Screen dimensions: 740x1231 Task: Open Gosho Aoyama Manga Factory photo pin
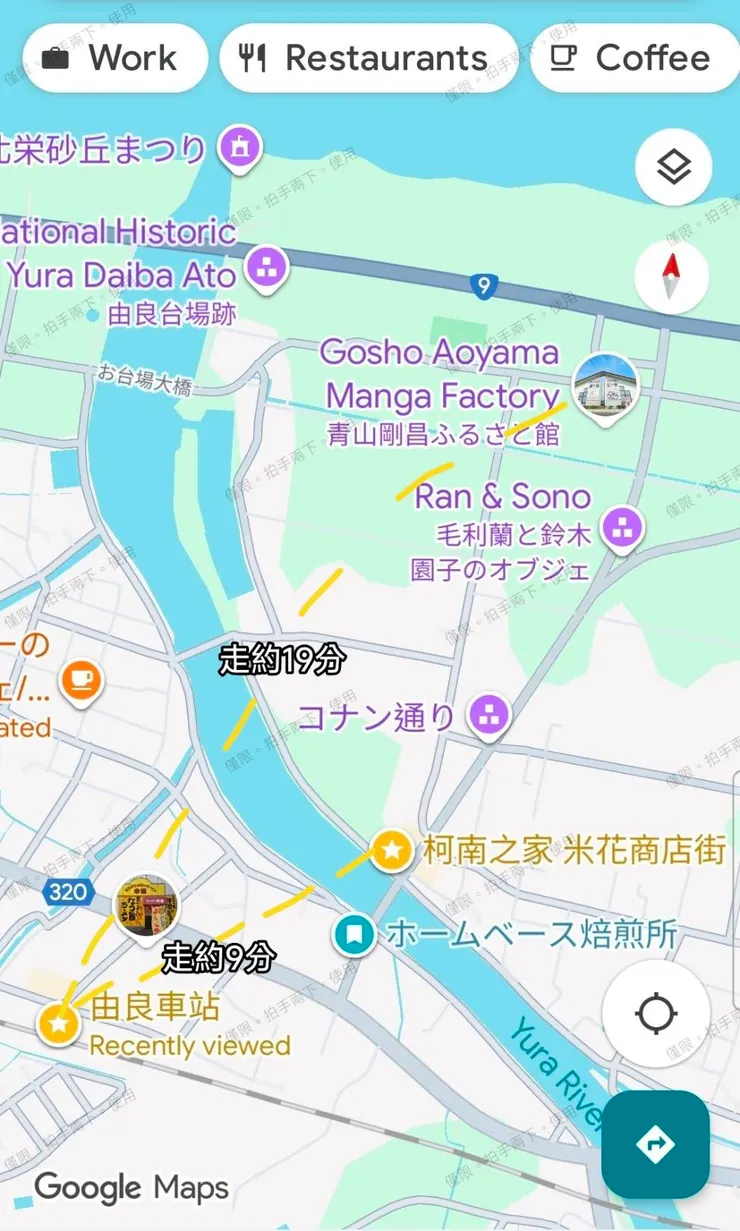pyautogui.click(x=604, y=385)
